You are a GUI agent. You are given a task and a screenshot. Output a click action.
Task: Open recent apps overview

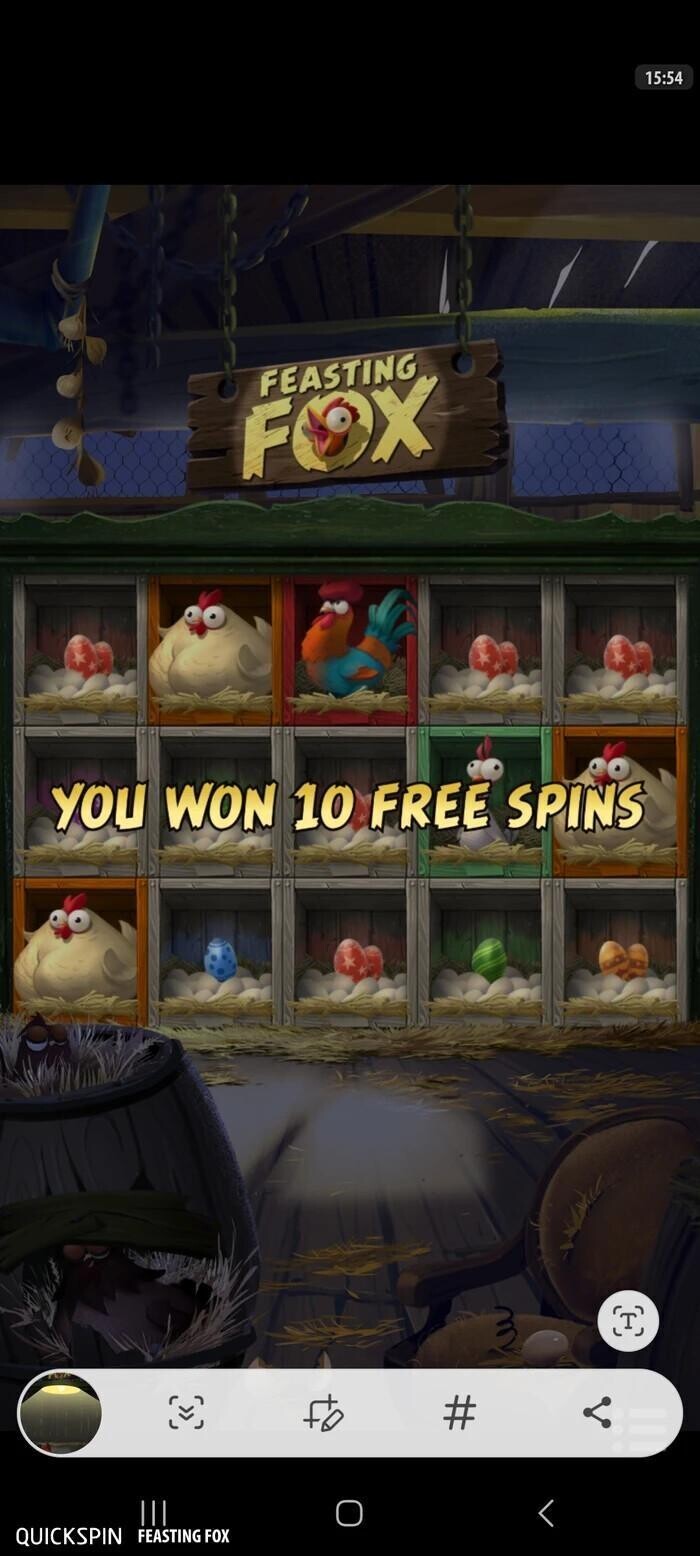click(153, 1512)
